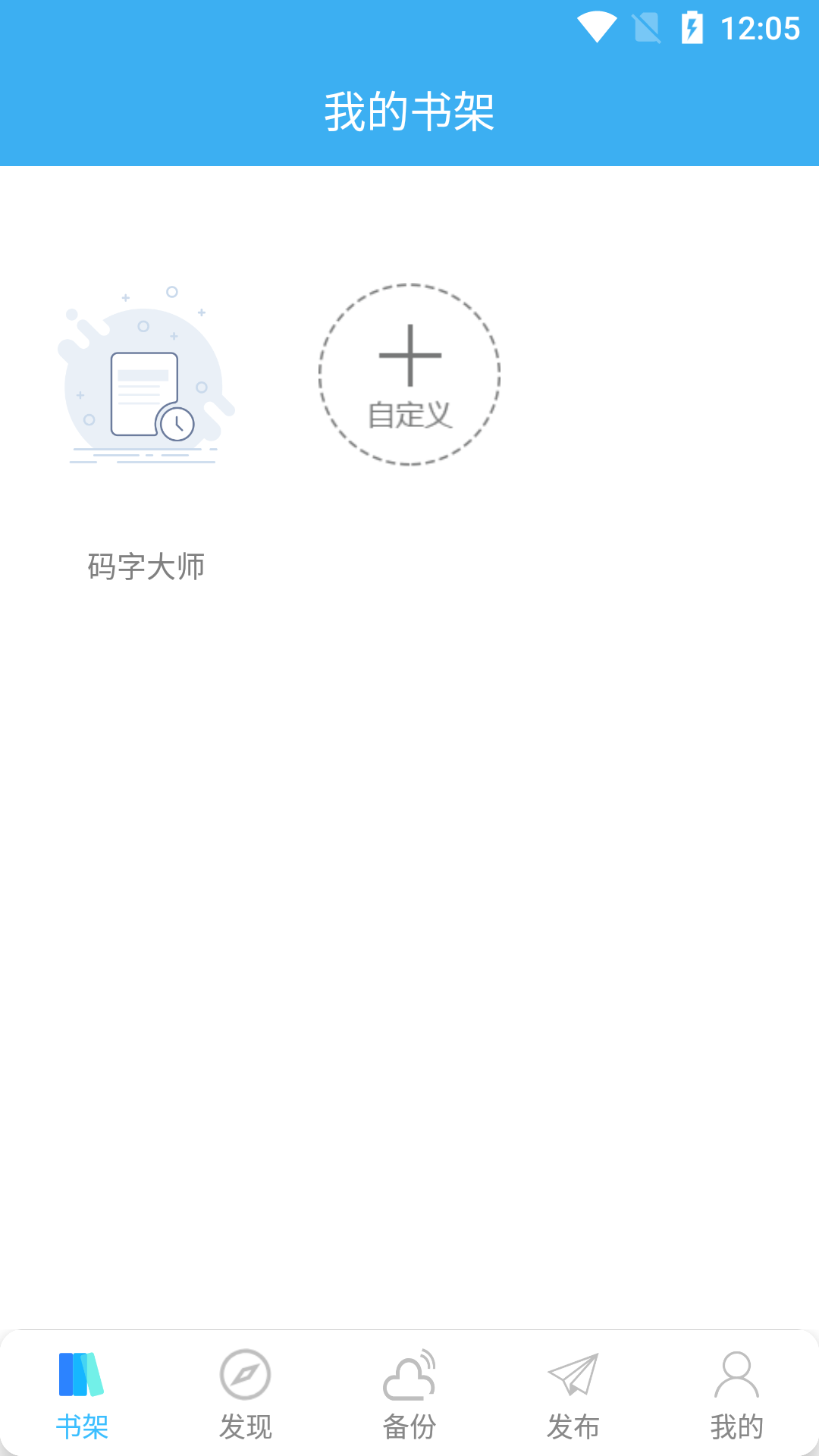Open the 我的 profile tab
The width and height of the screenshot is (819, 1456).
[736, 1395]
